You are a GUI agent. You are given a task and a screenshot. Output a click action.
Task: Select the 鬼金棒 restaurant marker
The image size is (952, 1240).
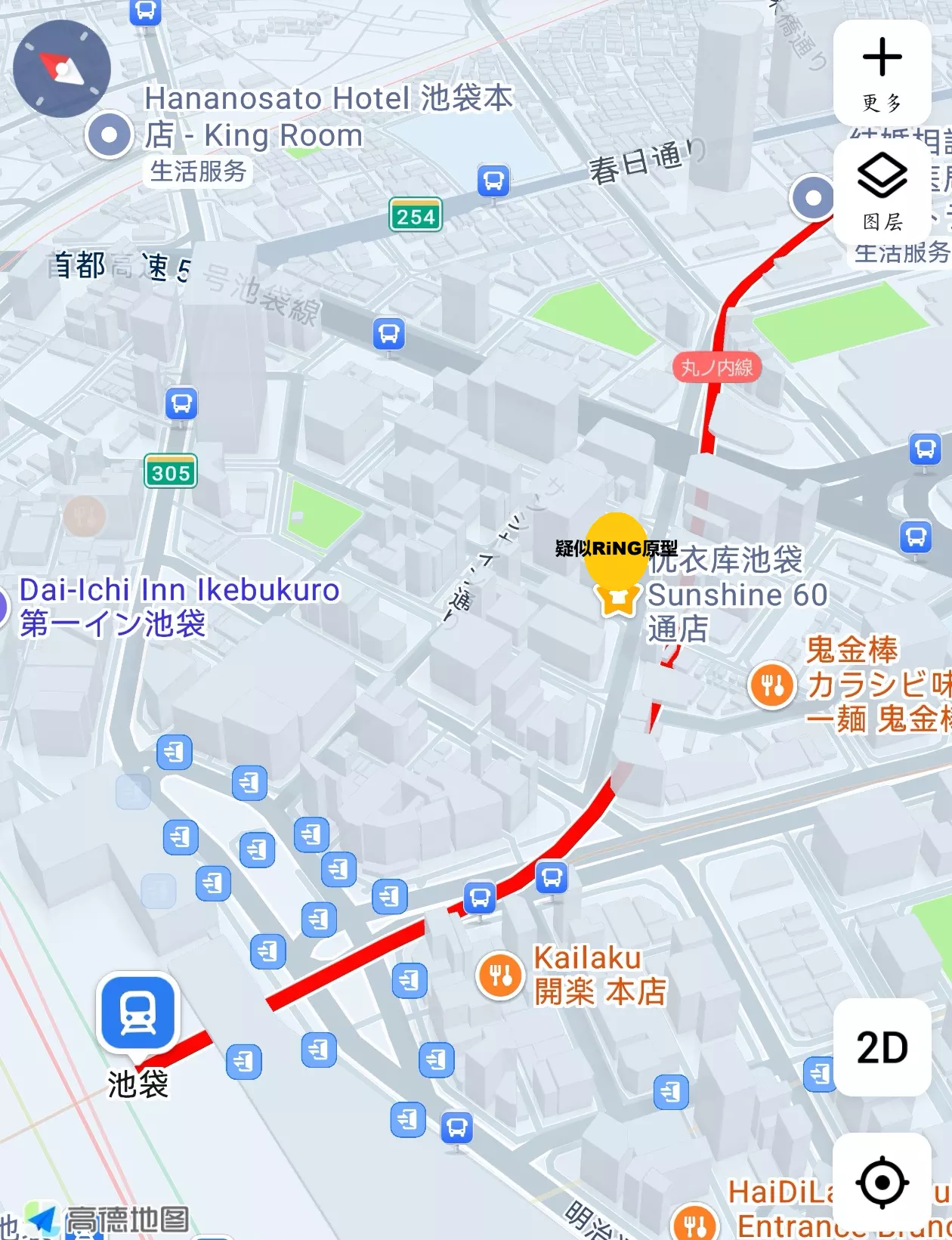(772, 685)
